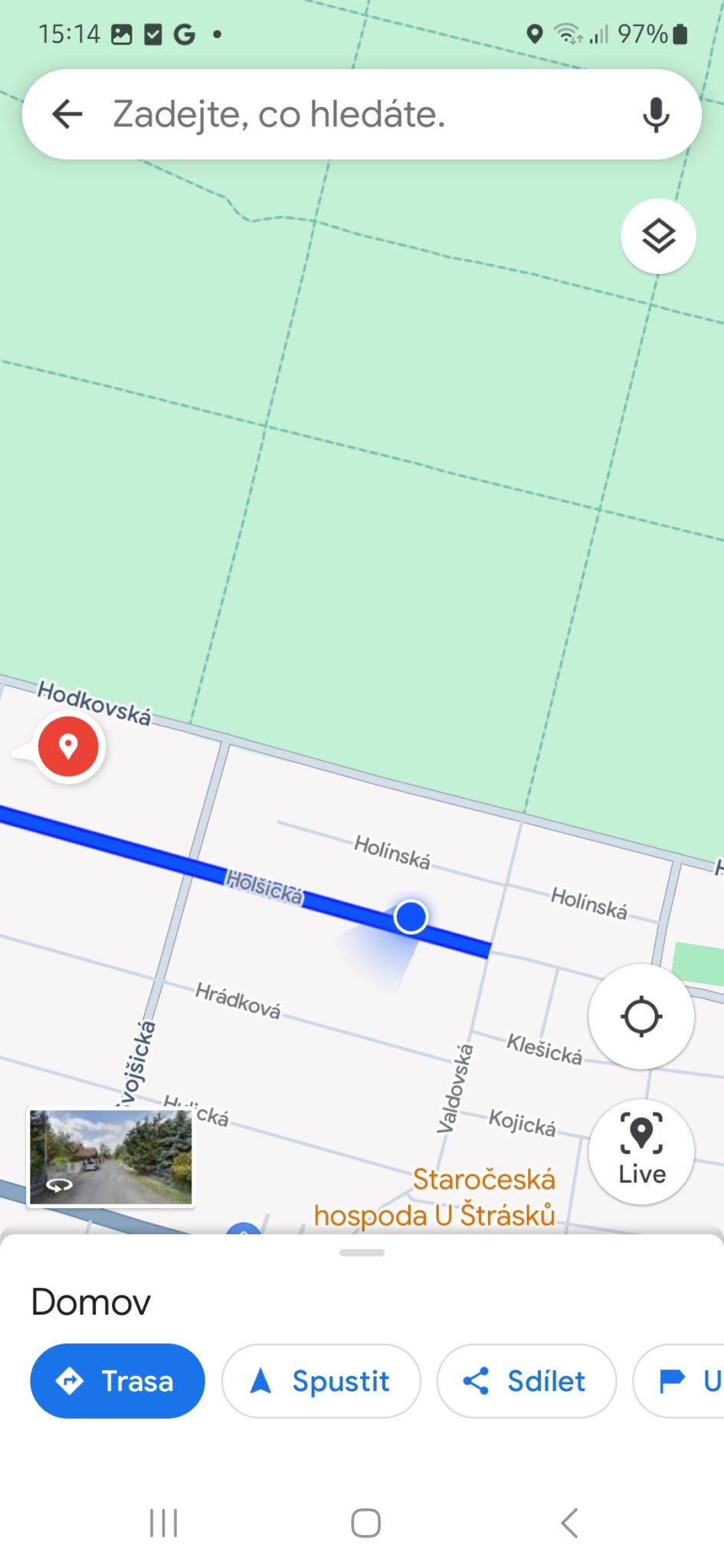Image resolution: width=724 pixels, height=1568 pixels.
Task: Open Staročeská hospoda U Štrásků place
Action: tap(460, 1197)
